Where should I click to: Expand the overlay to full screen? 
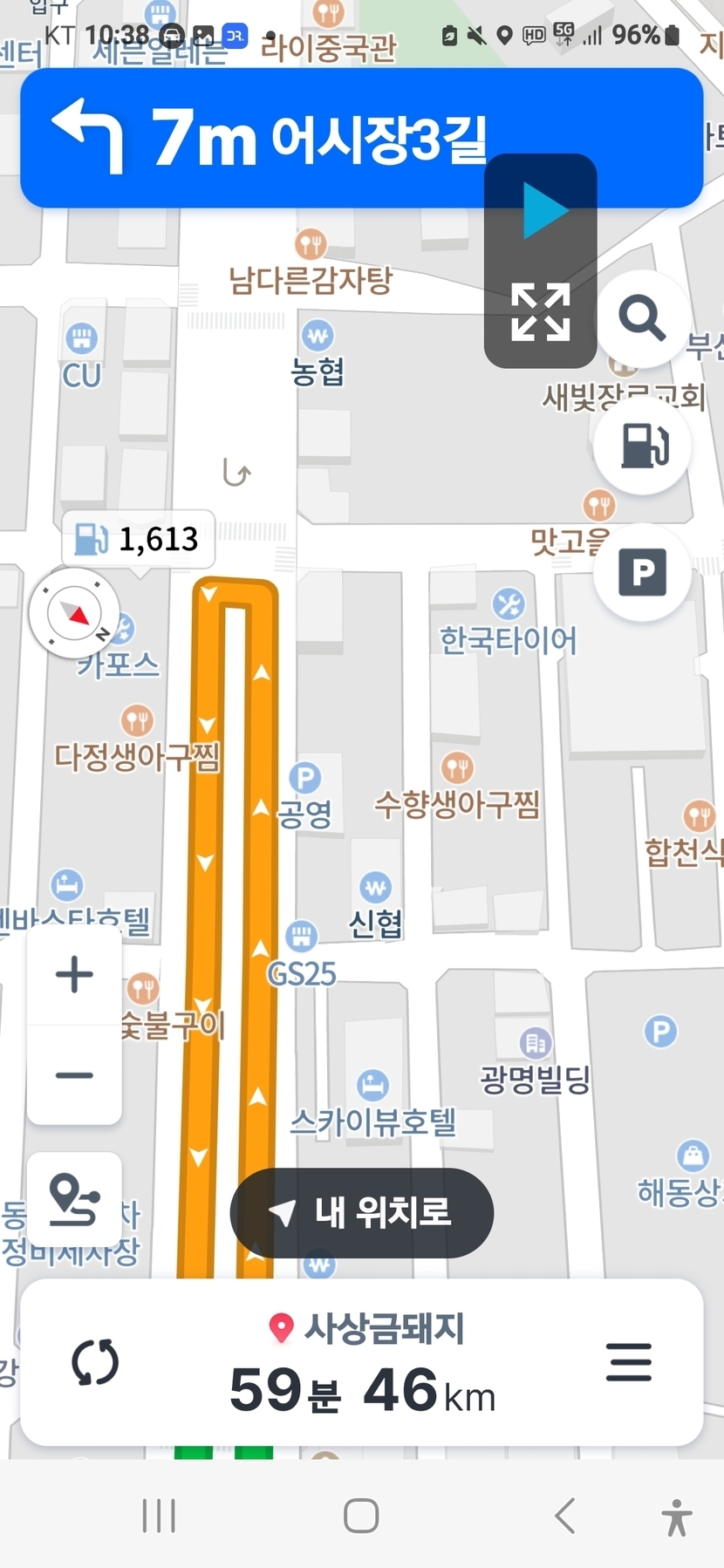[541, 311]
